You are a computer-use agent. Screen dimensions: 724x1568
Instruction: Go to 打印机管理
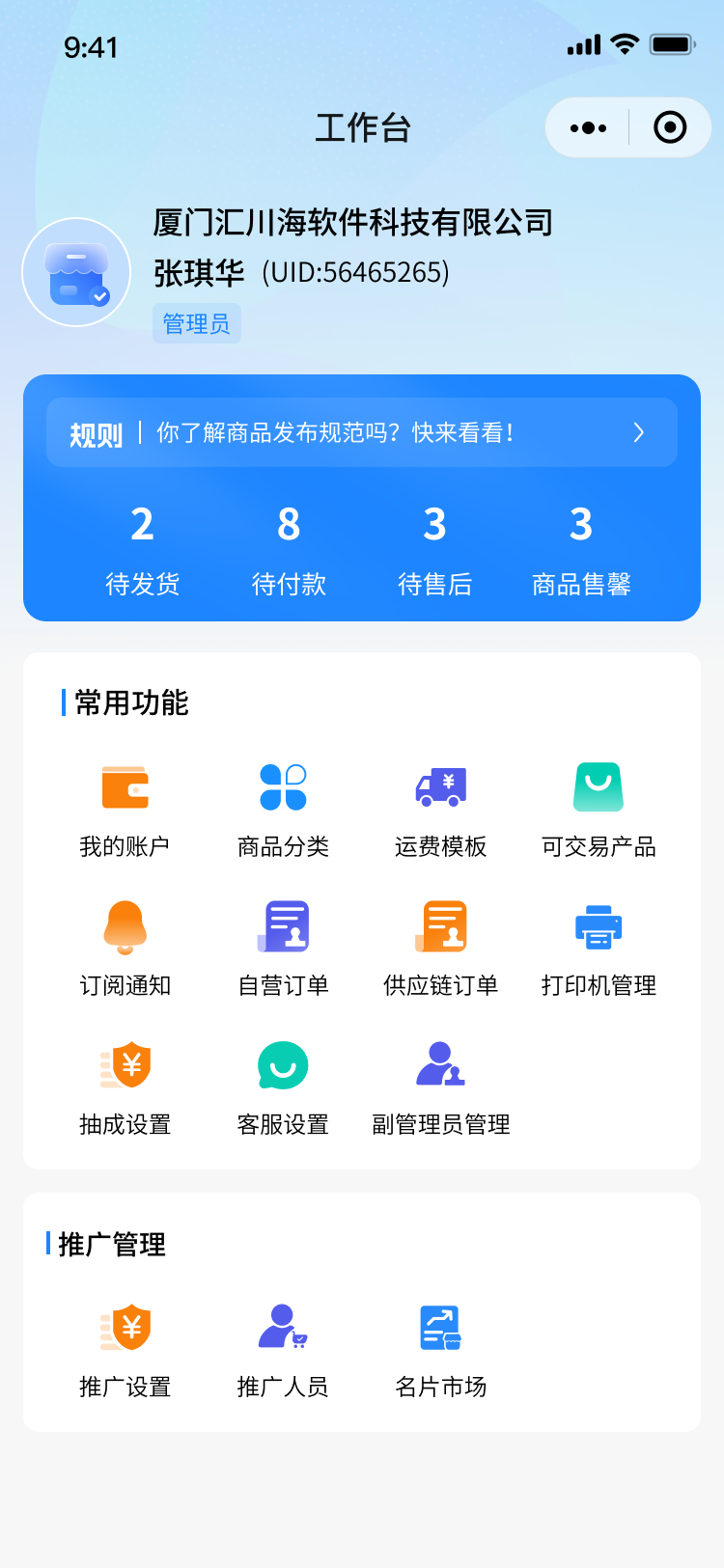pyautogui.click(x=599, y=948)
